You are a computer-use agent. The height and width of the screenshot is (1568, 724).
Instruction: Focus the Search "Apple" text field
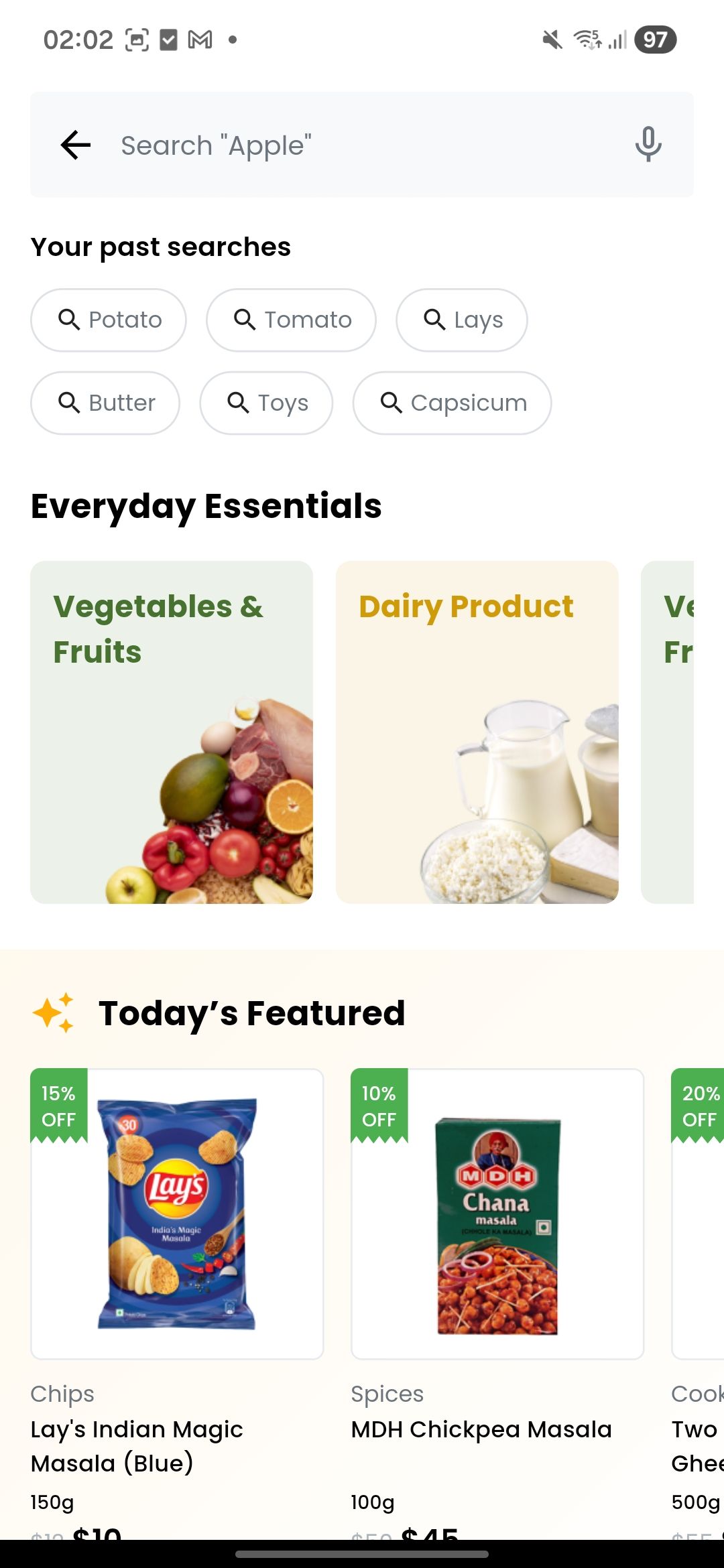362,145
